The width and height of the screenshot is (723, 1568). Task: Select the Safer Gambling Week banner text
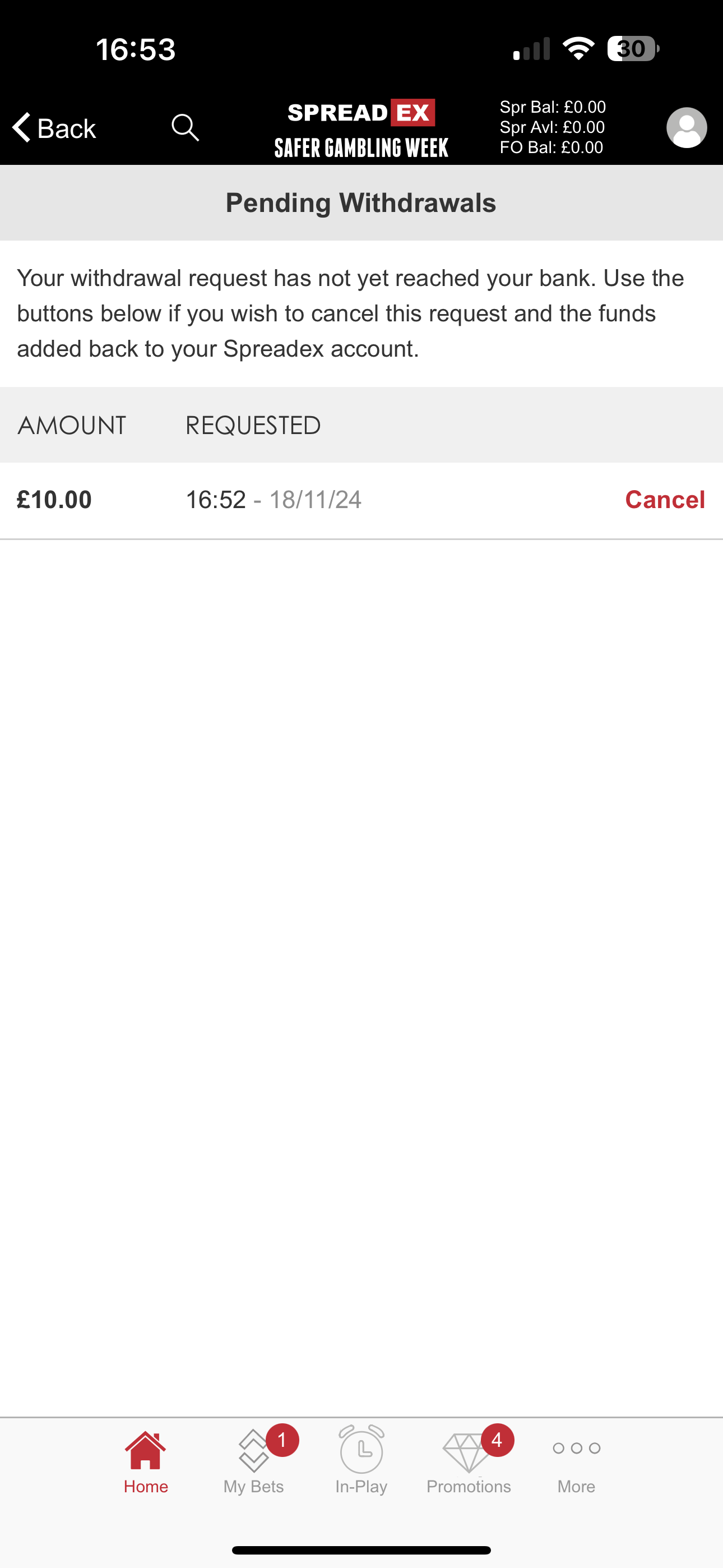pyautogui.click(x=361, y=148)
